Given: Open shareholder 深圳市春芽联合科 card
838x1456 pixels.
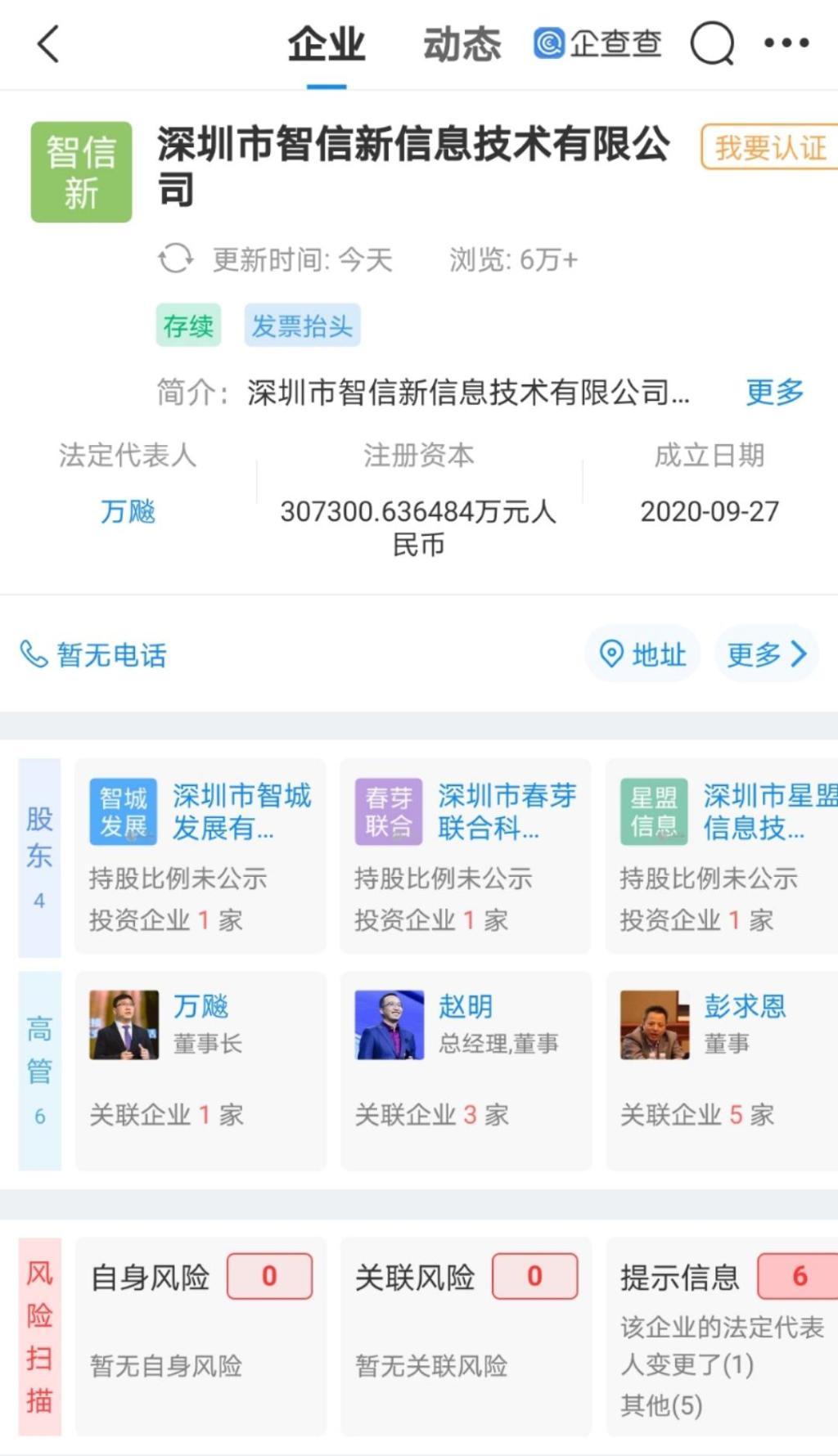Looking at the screenshot, I should pos(465,856).
